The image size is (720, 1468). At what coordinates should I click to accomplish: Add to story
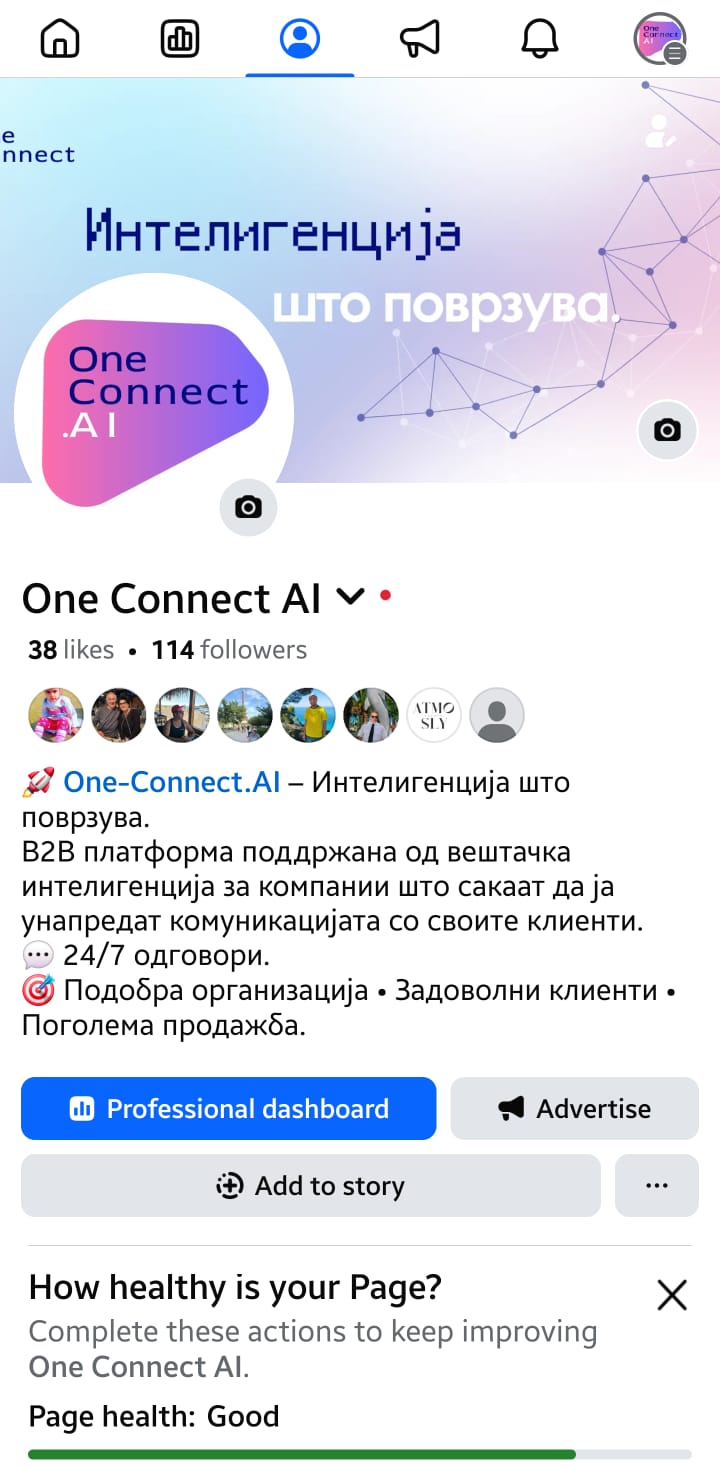coord(310,1186)
